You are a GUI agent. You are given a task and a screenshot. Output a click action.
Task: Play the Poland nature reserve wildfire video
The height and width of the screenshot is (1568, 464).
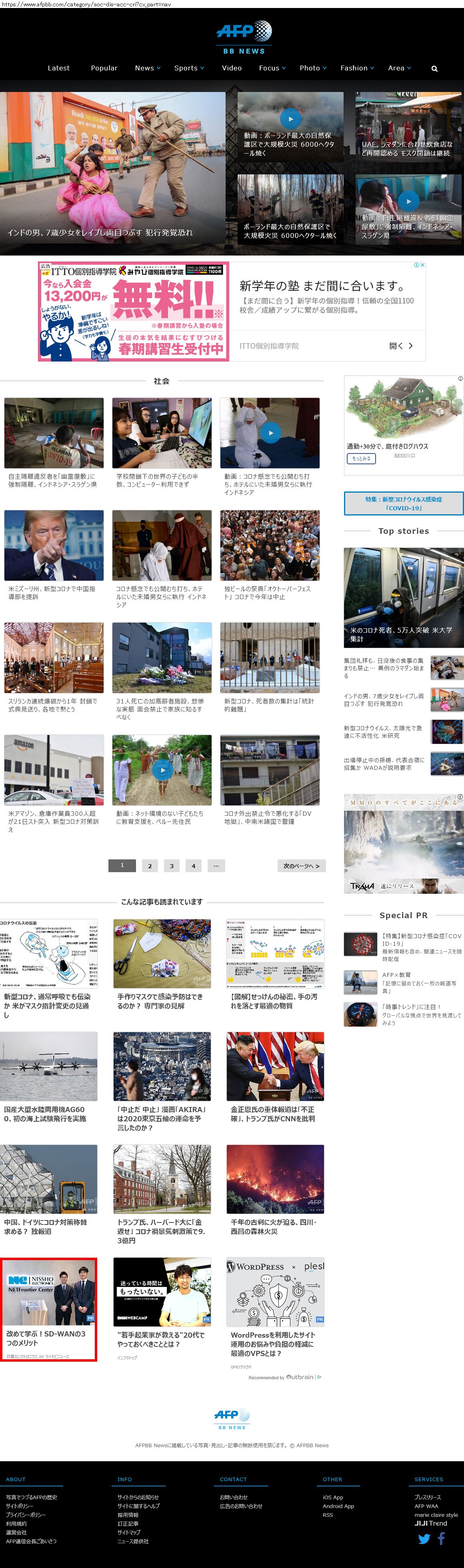coord(290,119)
